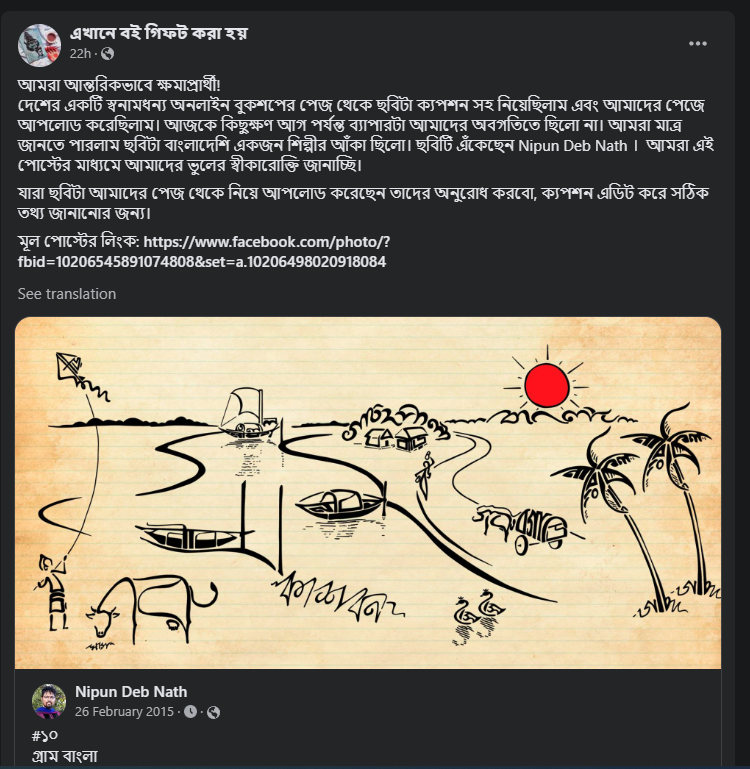View the page's profile picture

[x=39, y=43]
